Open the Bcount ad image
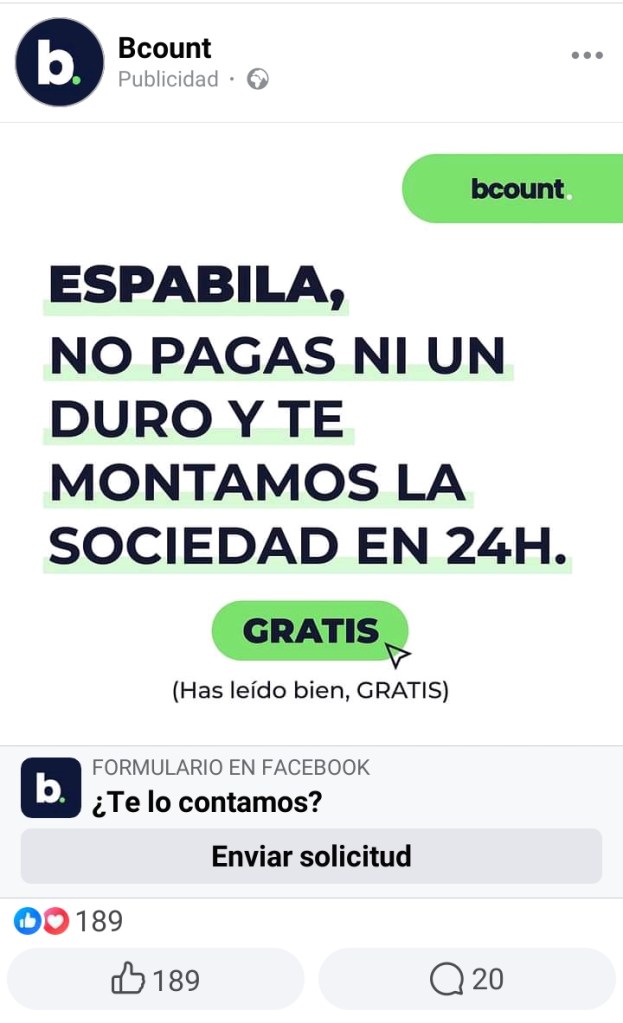Screen dimensions: 623x1023 [311, 433]
